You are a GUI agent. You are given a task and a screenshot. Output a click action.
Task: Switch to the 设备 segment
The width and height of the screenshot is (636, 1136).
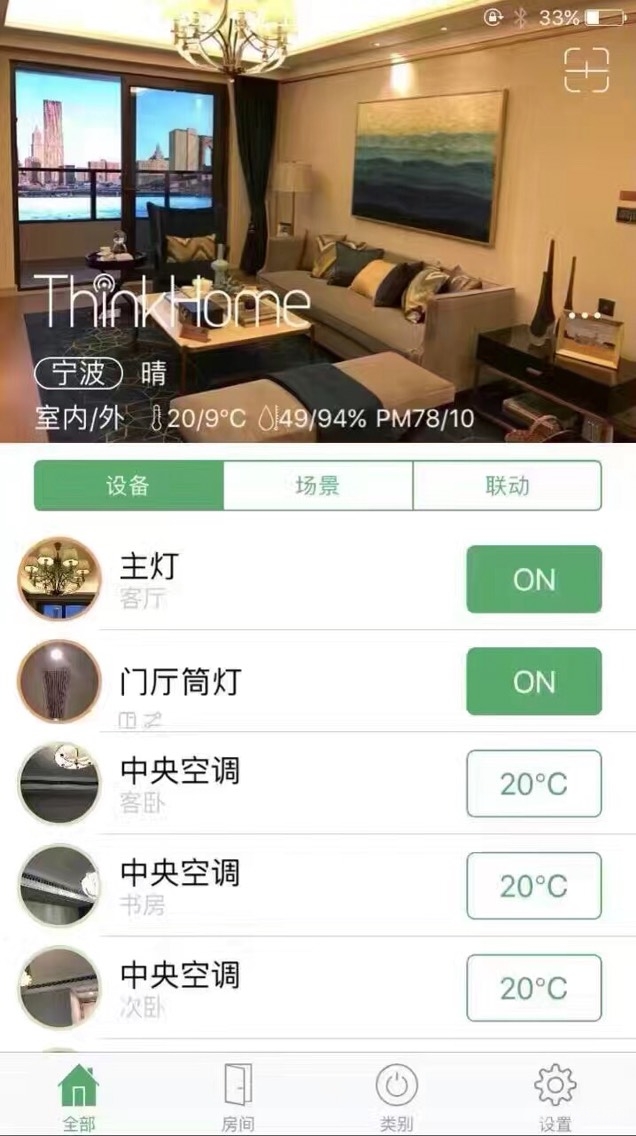point(128,486)
